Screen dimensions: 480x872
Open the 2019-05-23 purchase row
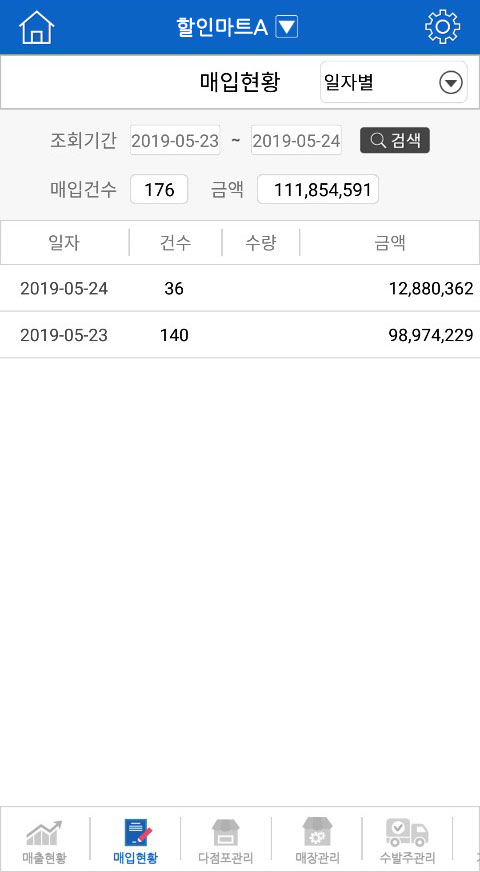click(x=240, y=335)
